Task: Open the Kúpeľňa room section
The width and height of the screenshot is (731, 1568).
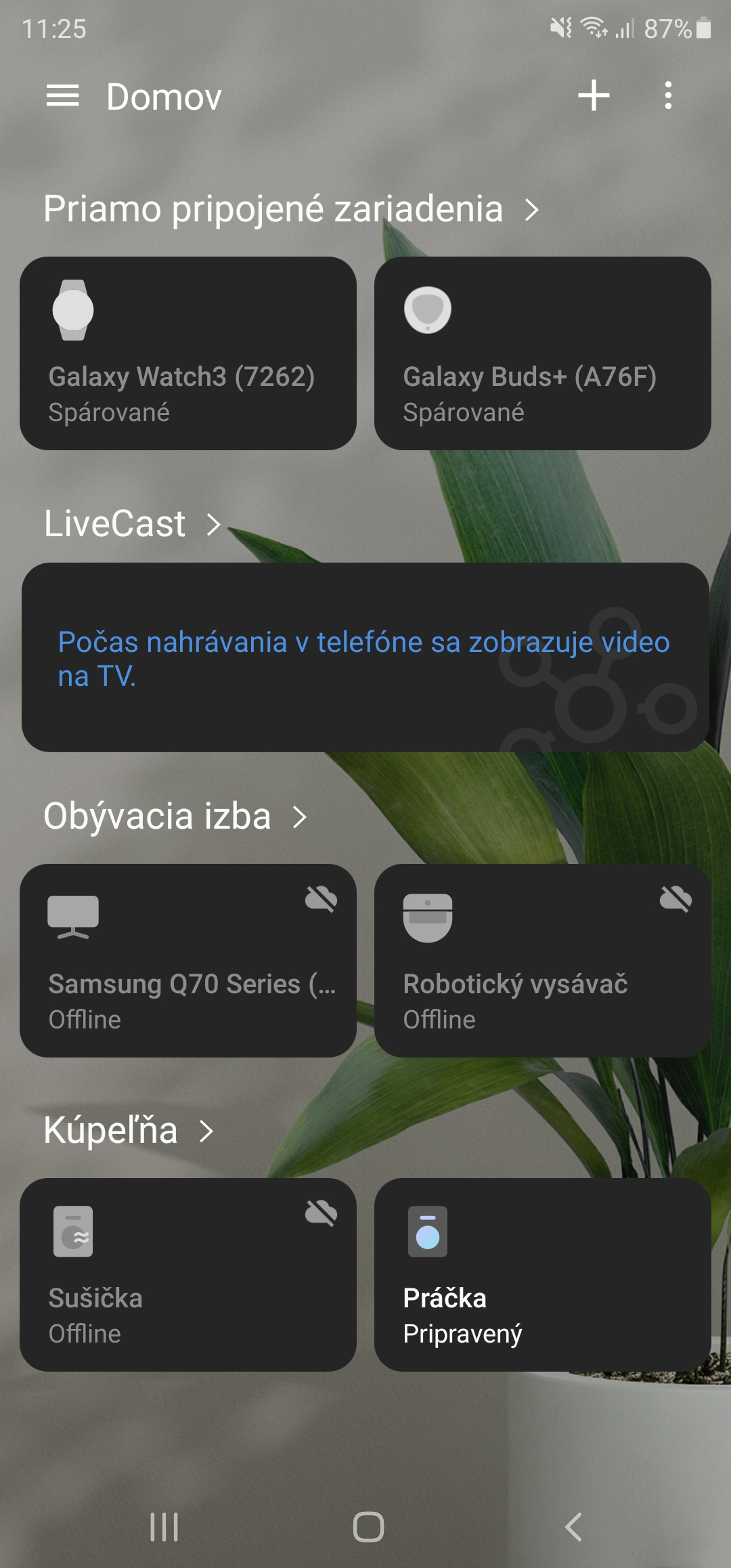Action: point(129,1130)
